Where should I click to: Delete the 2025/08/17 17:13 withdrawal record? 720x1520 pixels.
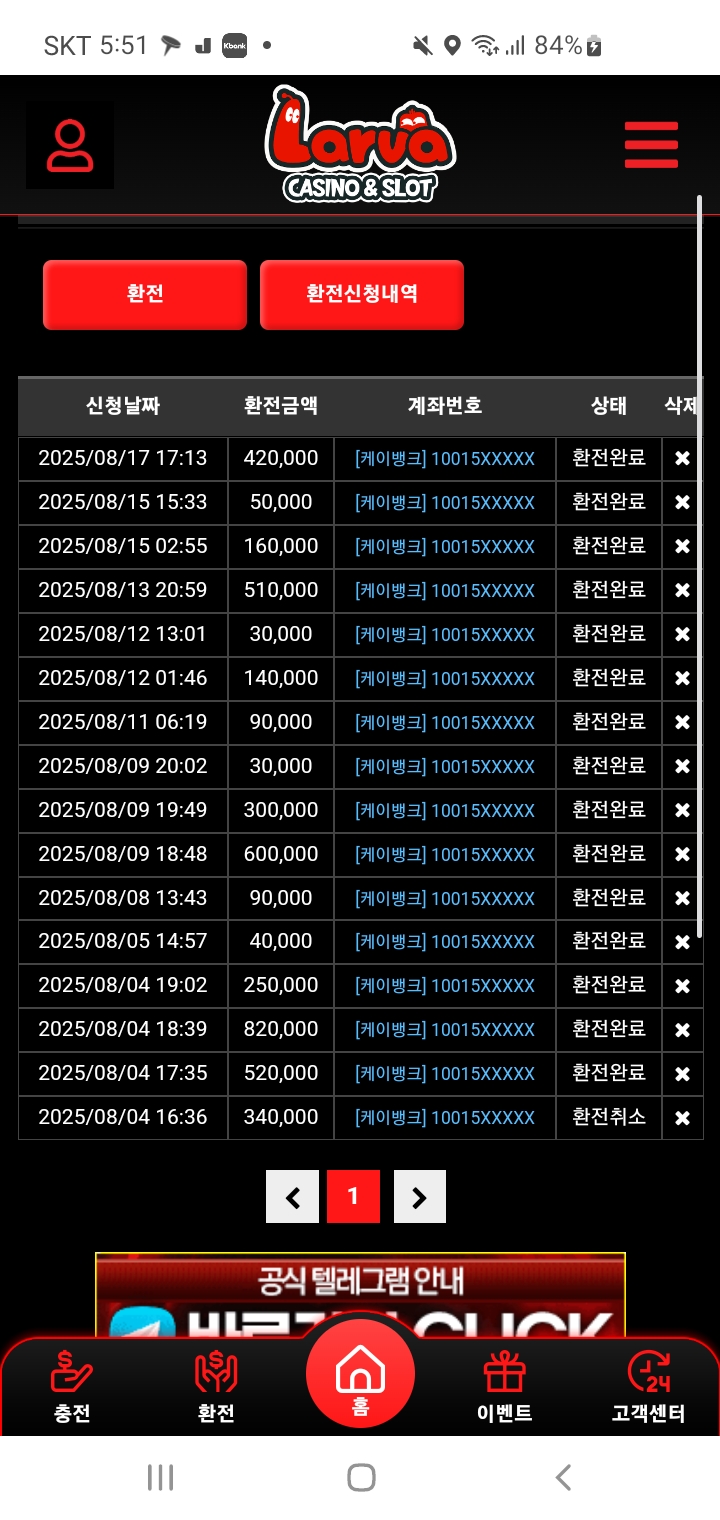tap(682, 459)
